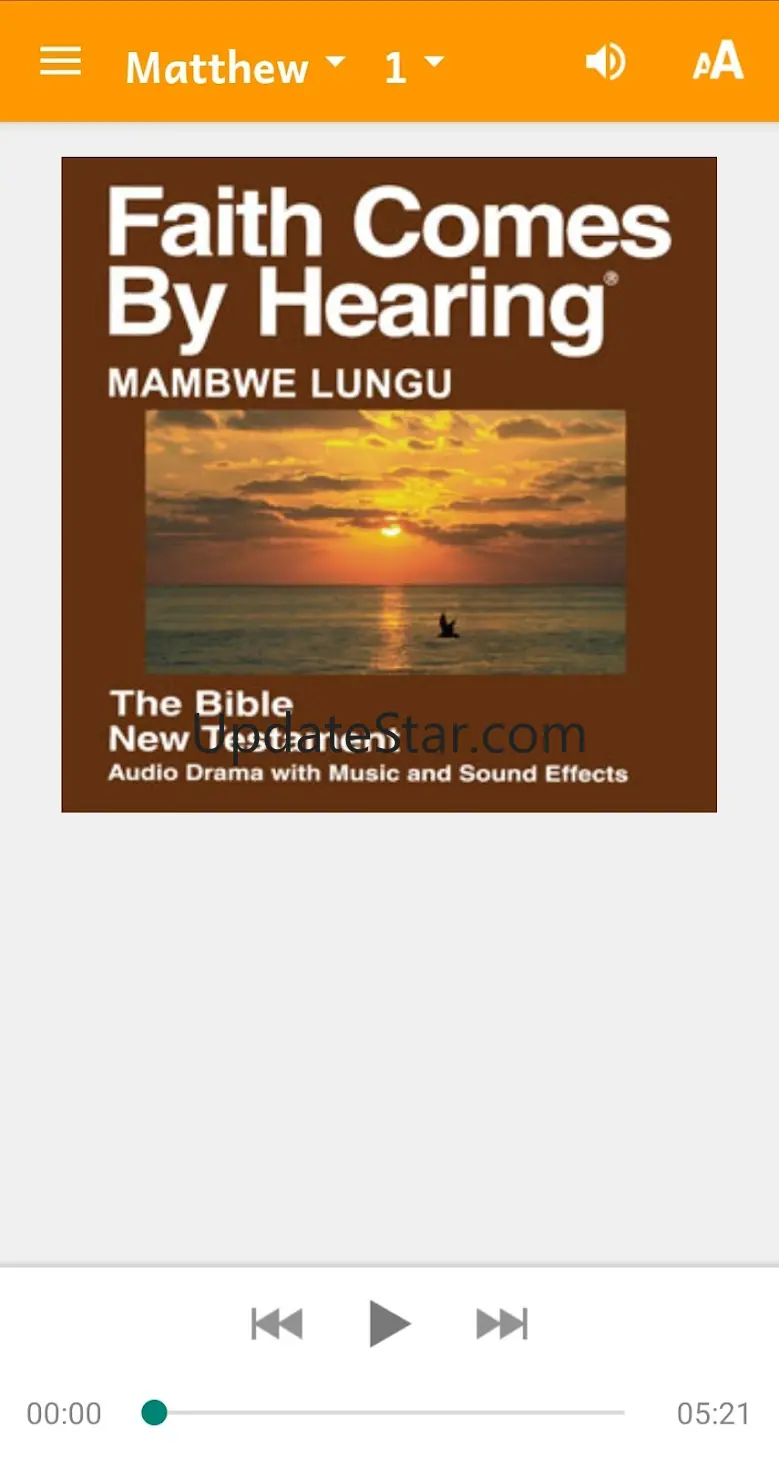Viewport: 779px width, 1458px height.
Task: Open text size settings
Action: [718, 62]
